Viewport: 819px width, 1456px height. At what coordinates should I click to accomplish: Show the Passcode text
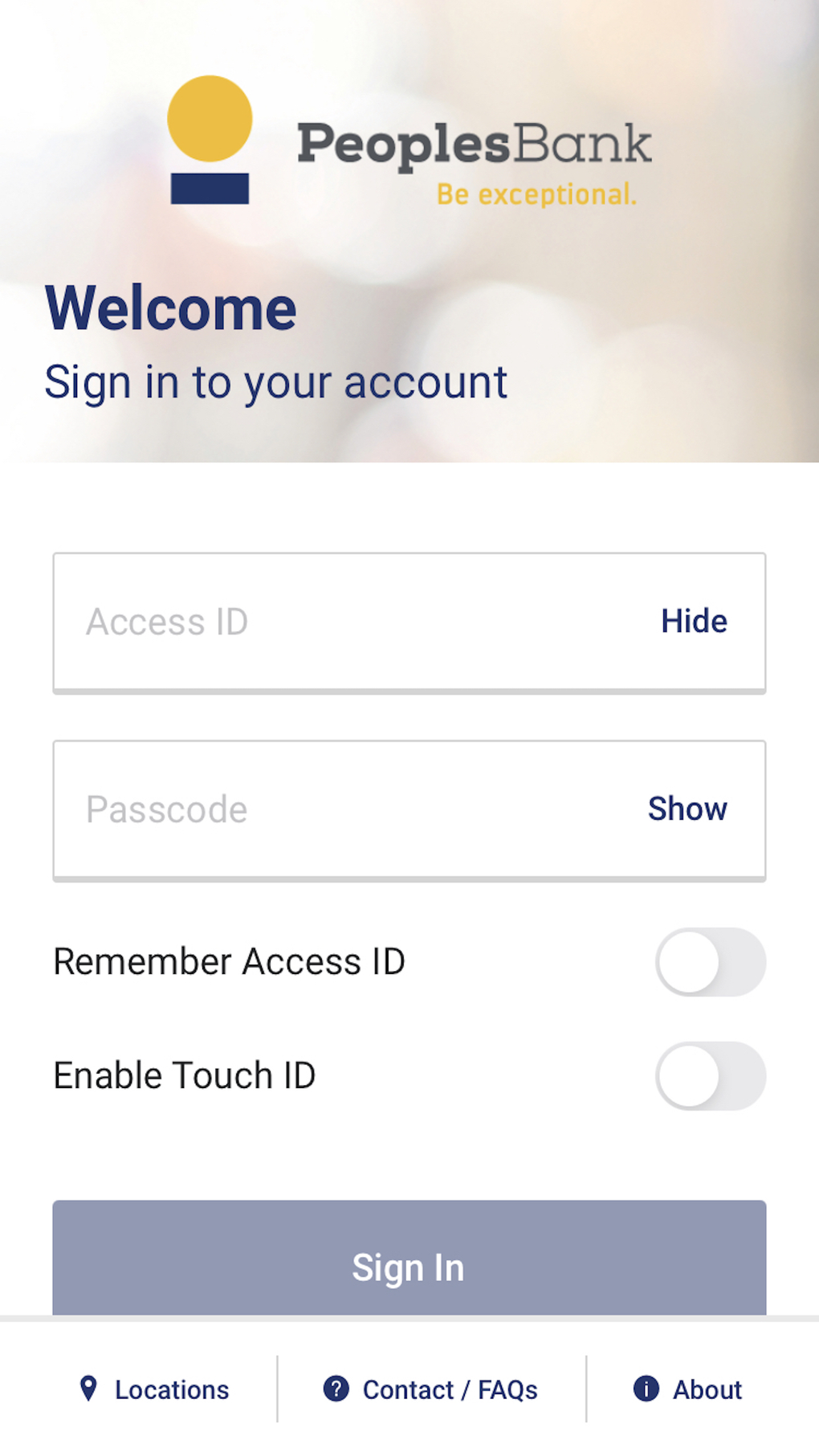[x=687, y=809]
